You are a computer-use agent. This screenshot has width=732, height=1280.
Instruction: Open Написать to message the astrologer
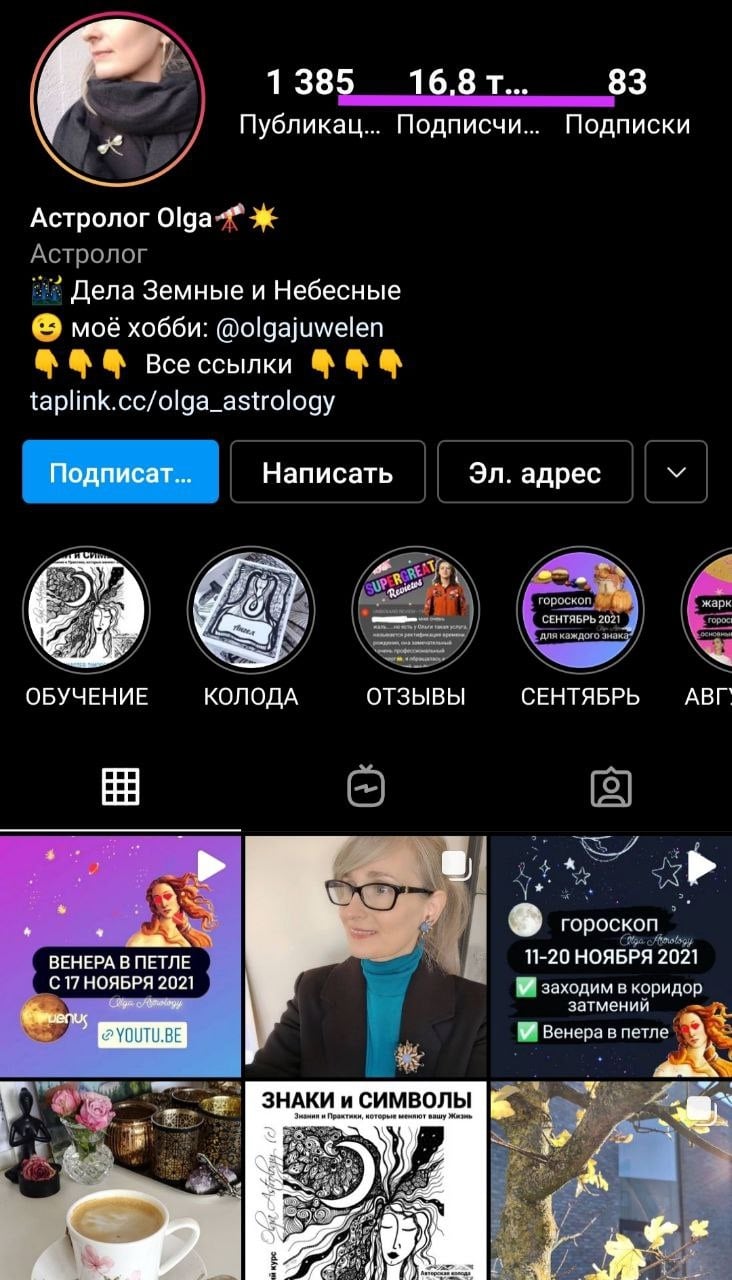pyautogui.click(x=327, y=471)
